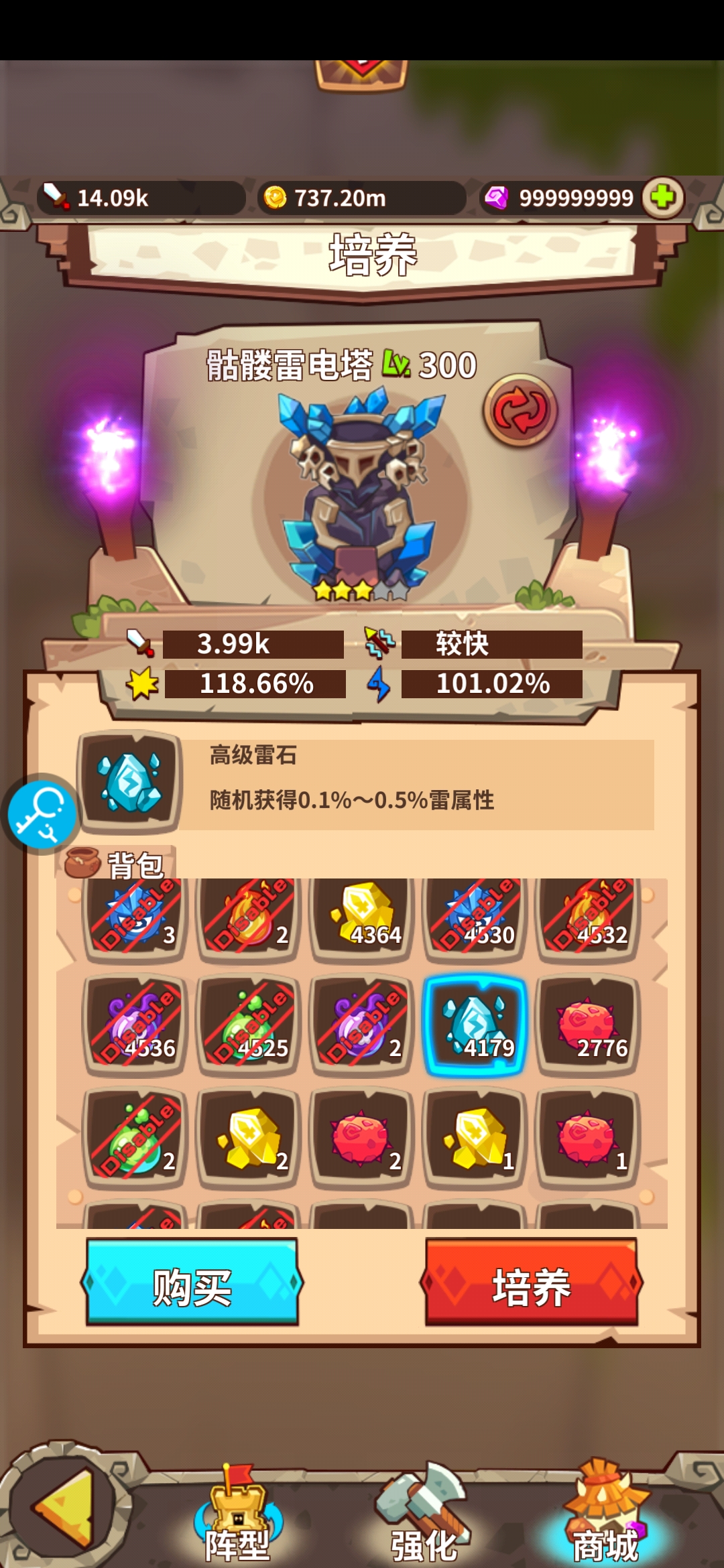Tap the red 培养 cultivate button
Image resolution: width=724 pixels, height=1568 pixels.
pos(532,1281)
